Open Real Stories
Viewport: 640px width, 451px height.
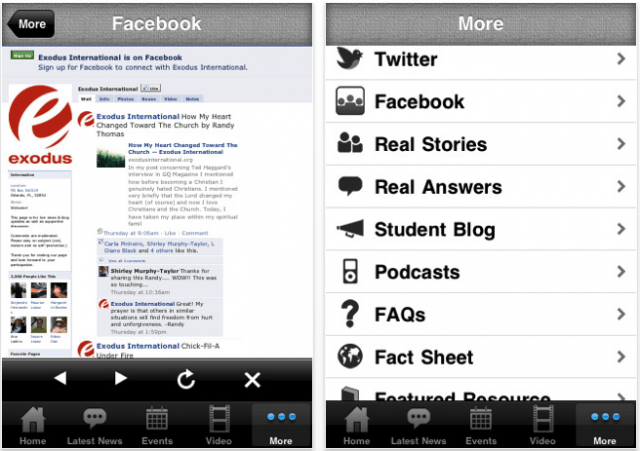click(480, 144)
